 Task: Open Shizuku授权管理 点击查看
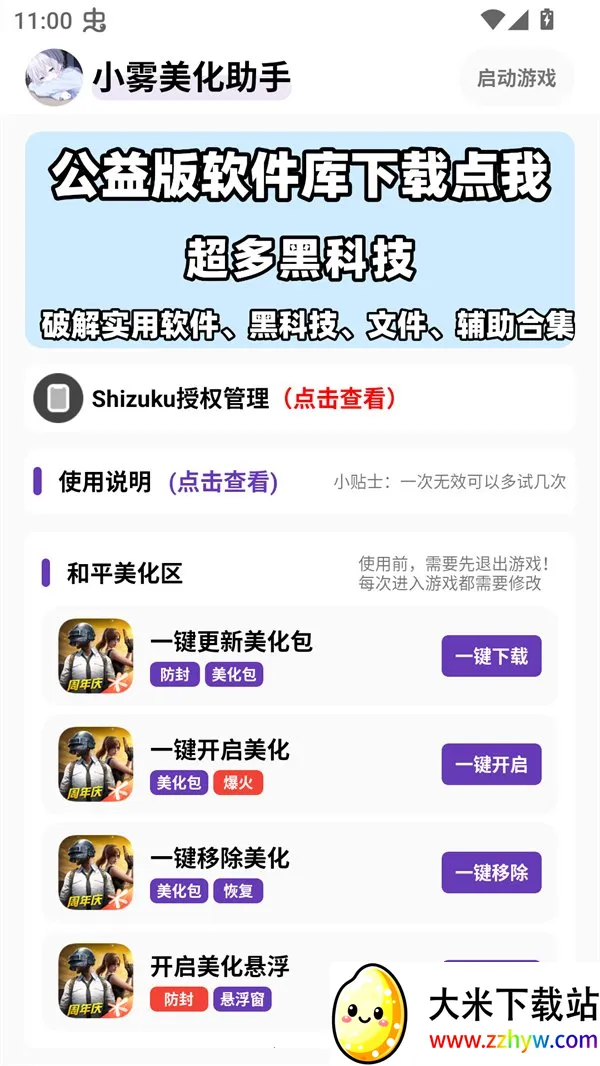click(340, 399)
